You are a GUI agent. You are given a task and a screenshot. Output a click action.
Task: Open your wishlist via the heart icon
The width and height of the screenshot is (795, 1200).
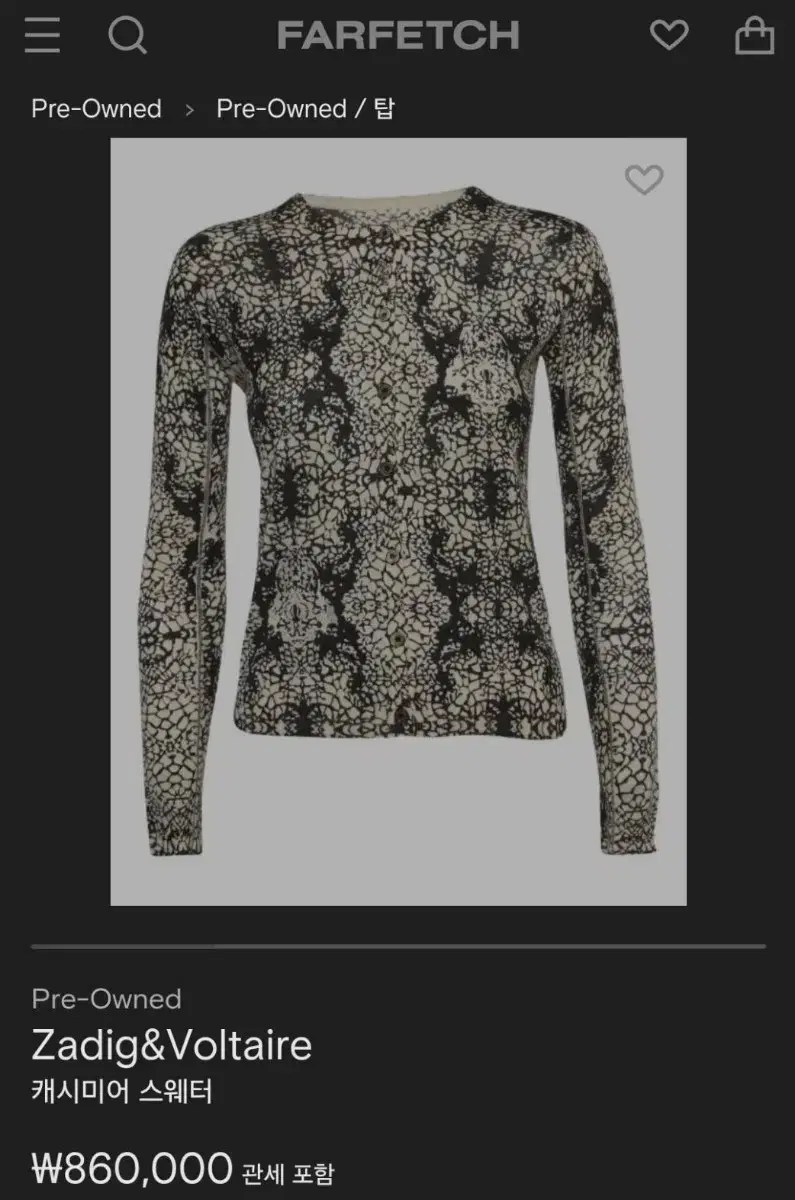pos(670,35)
